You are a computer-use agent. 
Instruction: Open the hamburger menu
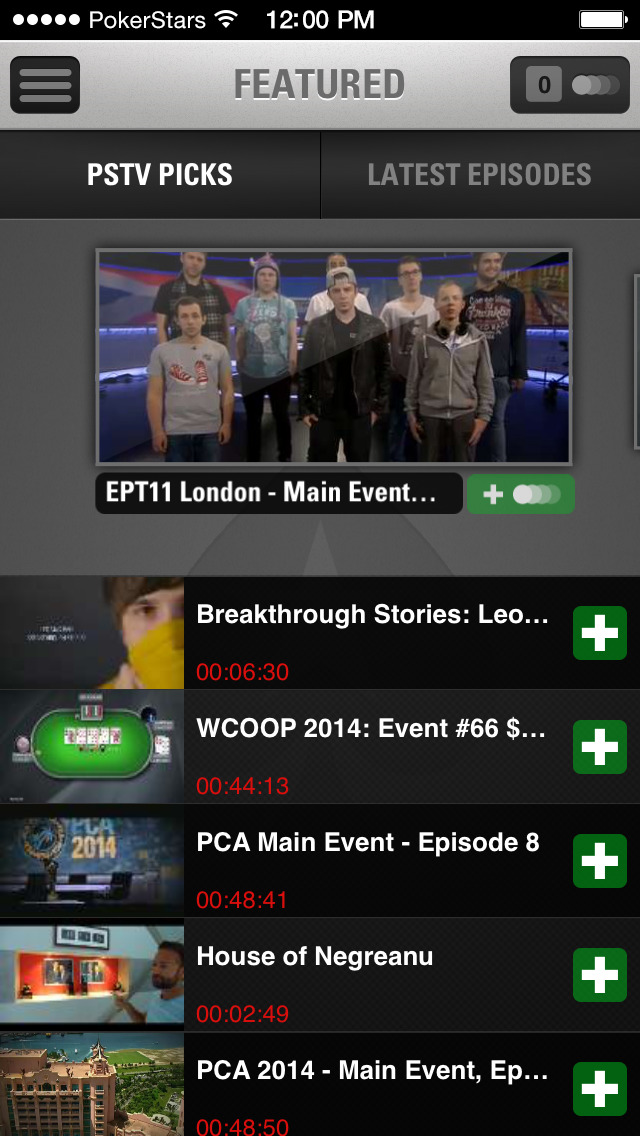tap(45, 85)
